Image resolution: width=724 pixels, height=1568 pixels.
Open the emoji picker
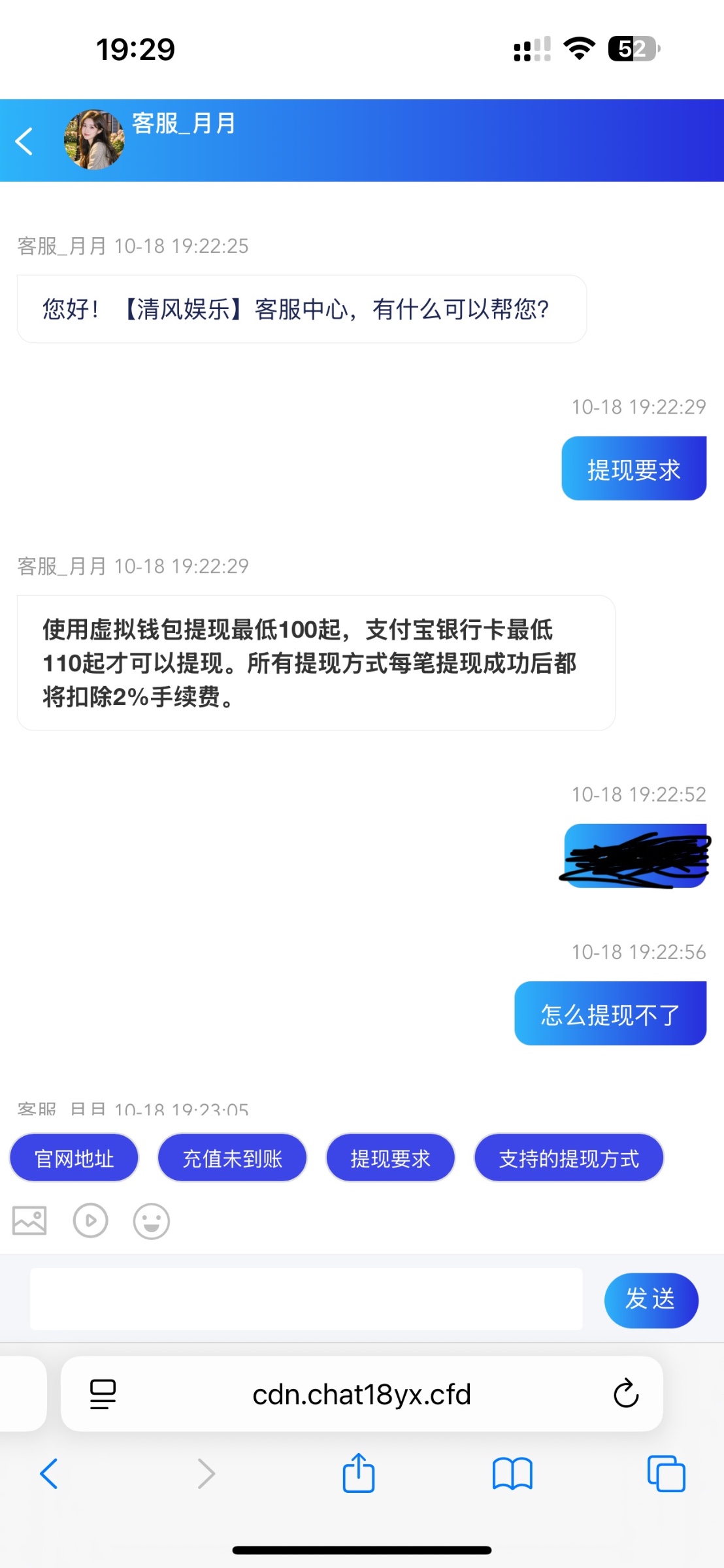(x=152, y=1220)
